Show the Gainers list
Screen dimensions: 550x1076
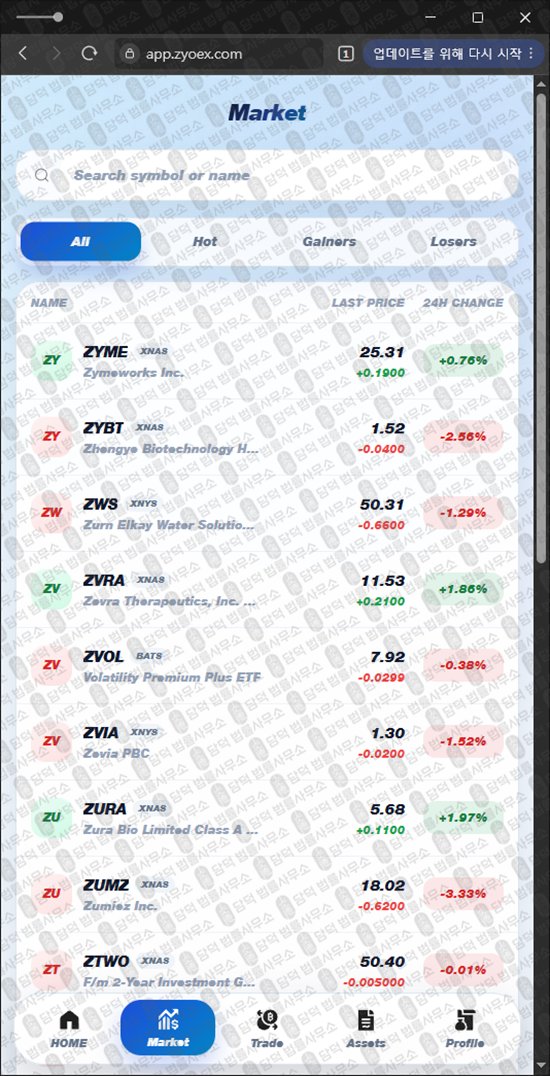click(330, 242)
